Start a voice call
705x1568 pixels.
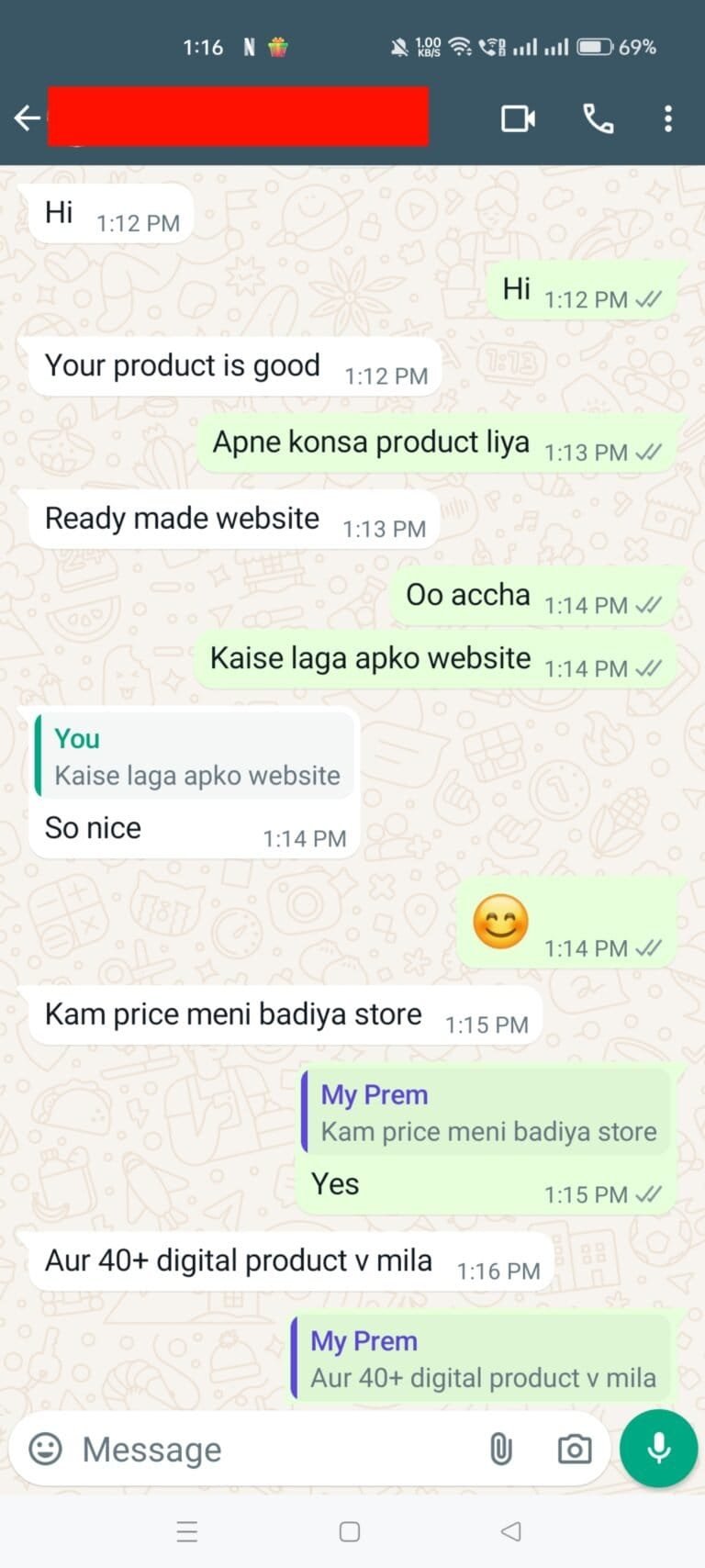pos(598,118)
